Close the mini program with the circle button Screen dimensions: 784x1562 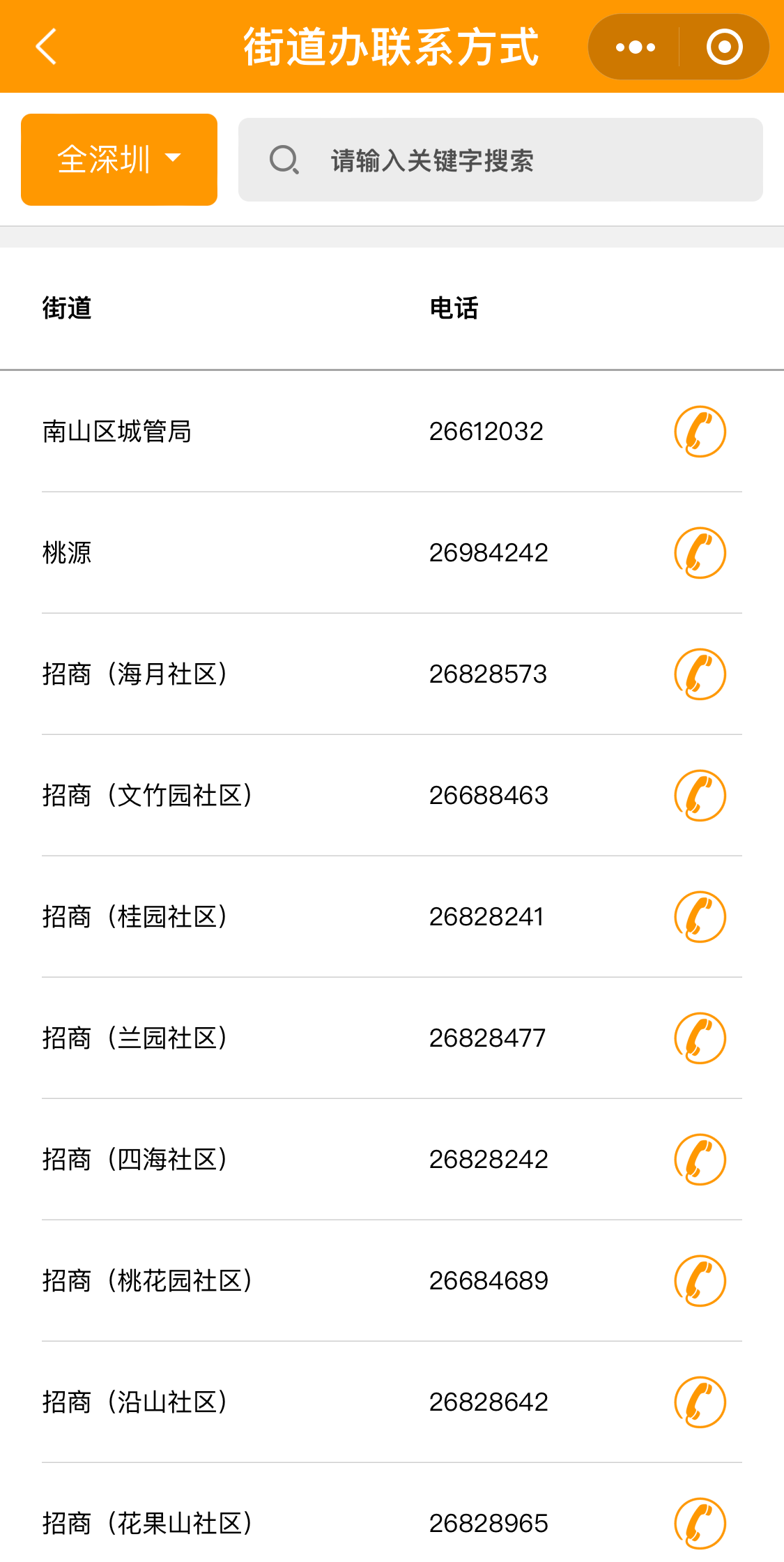pos(724,47)
